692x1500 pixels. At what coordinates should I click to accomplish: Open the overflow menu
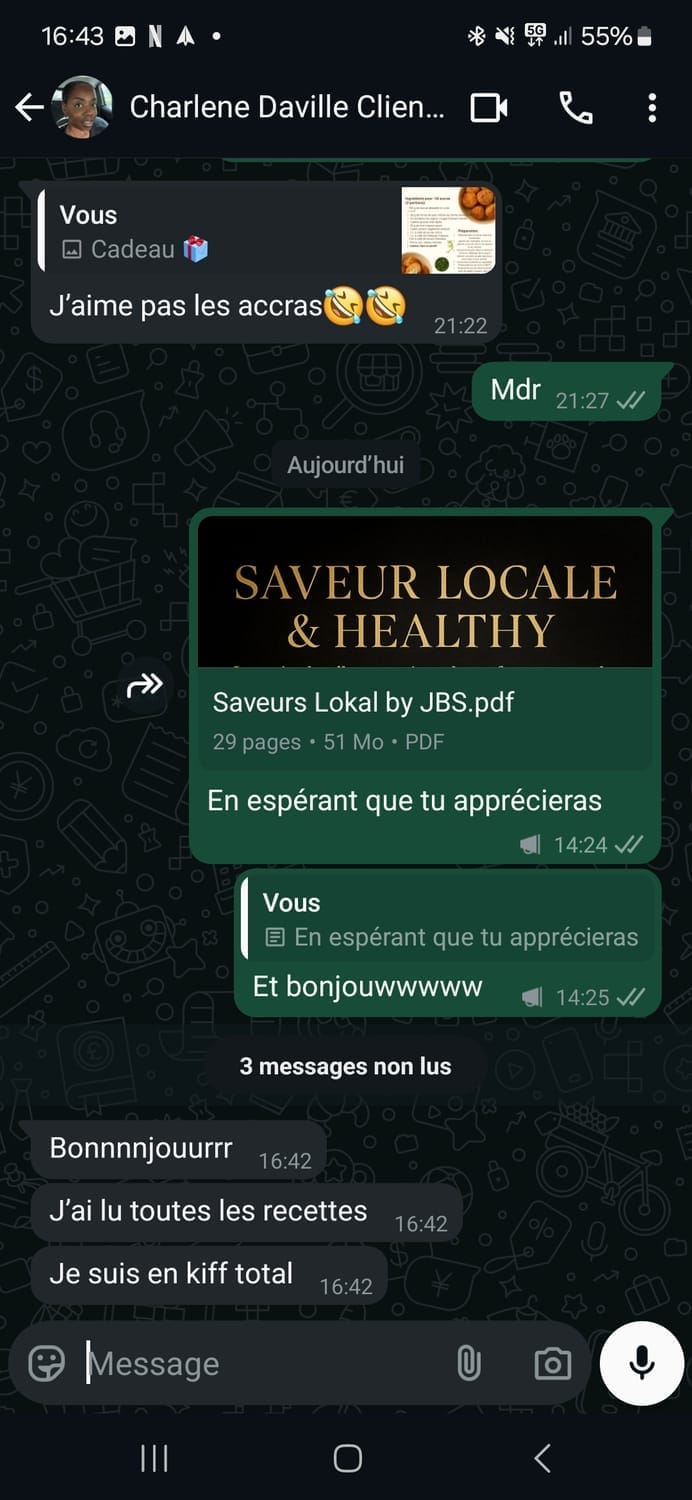(x=652, y=108)
